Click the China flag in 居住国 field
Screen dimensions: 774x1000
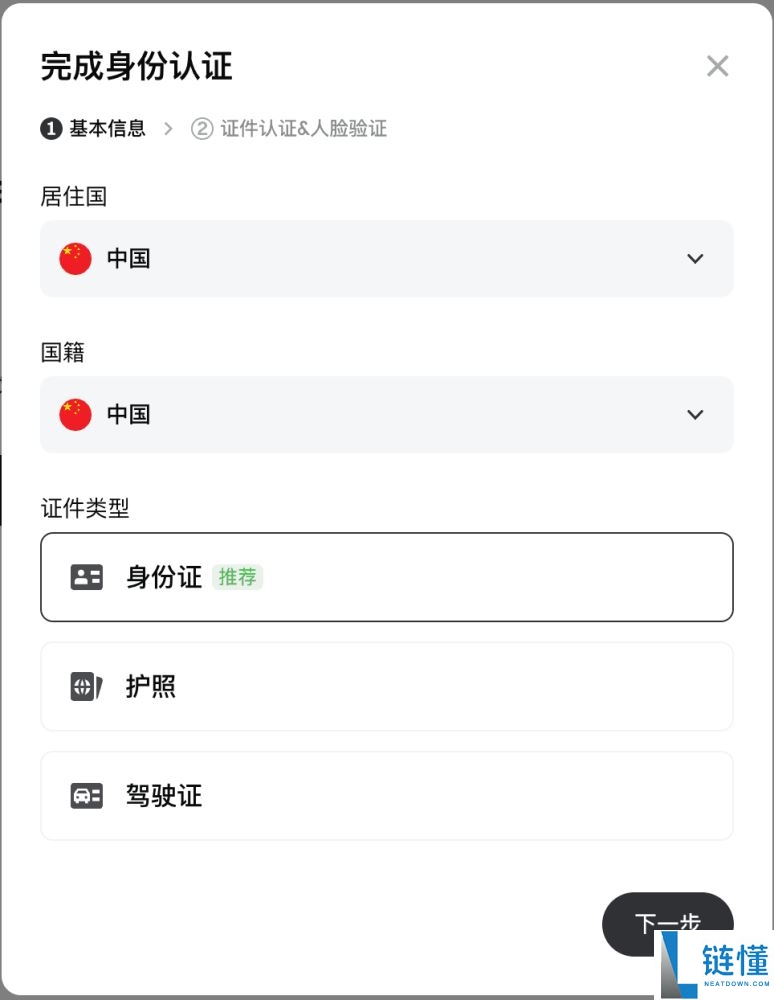pyautogui.click(x=74, y=258)
